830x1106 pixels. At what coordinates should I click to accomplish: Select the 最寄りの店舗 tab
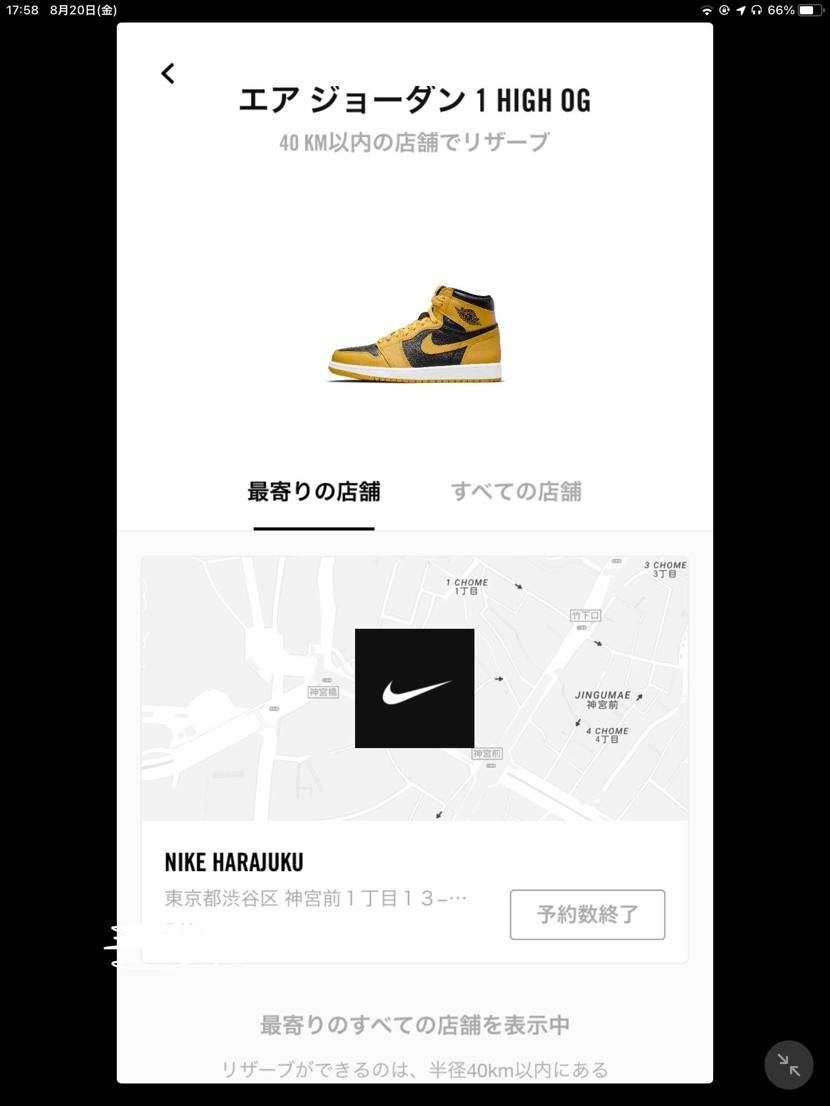pos(314,492)
